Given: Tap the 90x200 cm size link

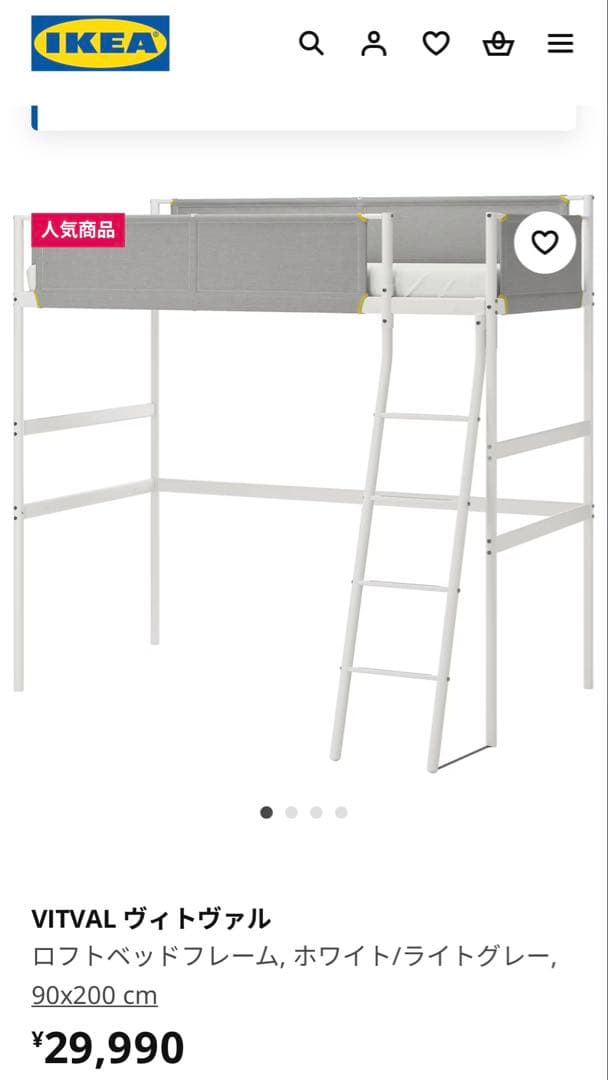Looking at the screenshot, I should pyautogui.click(x=94, y=996).
